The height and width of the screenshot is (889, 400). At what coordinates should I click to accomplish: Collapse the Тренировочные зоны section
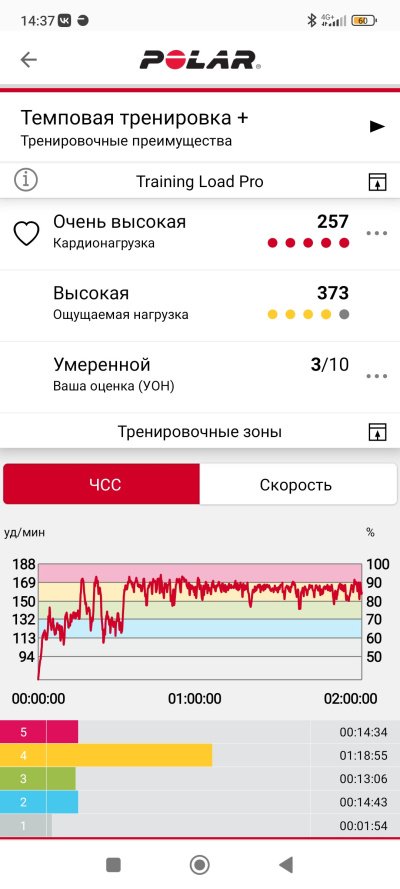[x=376, y=432]
